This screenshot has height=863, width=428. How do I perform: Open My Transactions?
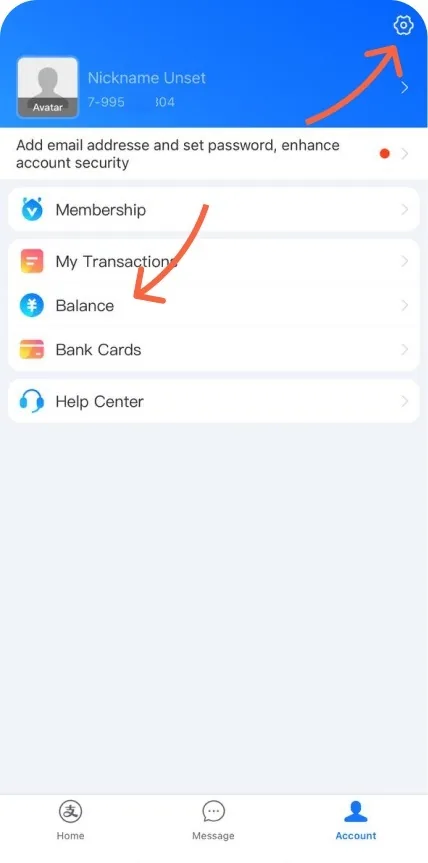coord(214,261)
